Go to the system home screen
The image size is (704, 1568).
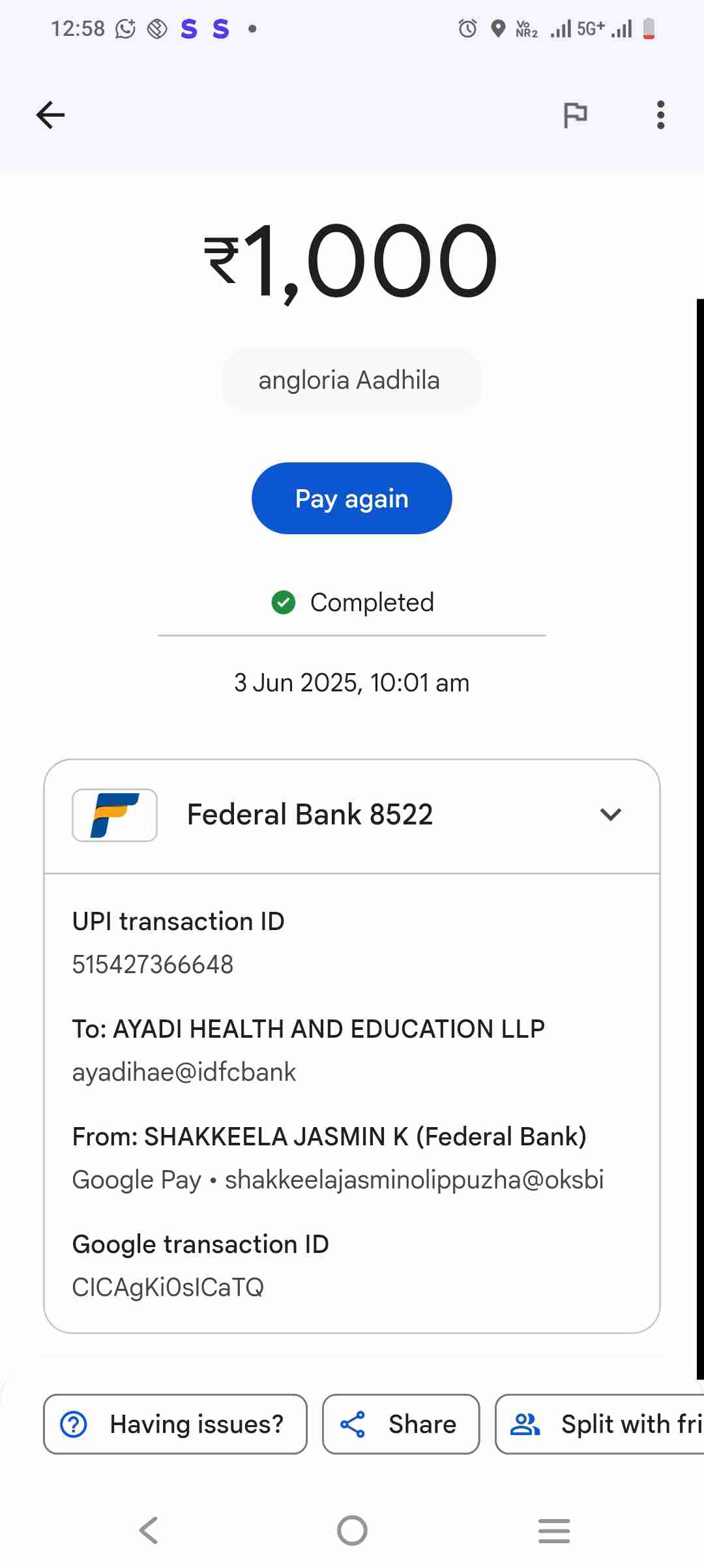pos(352,1530)
